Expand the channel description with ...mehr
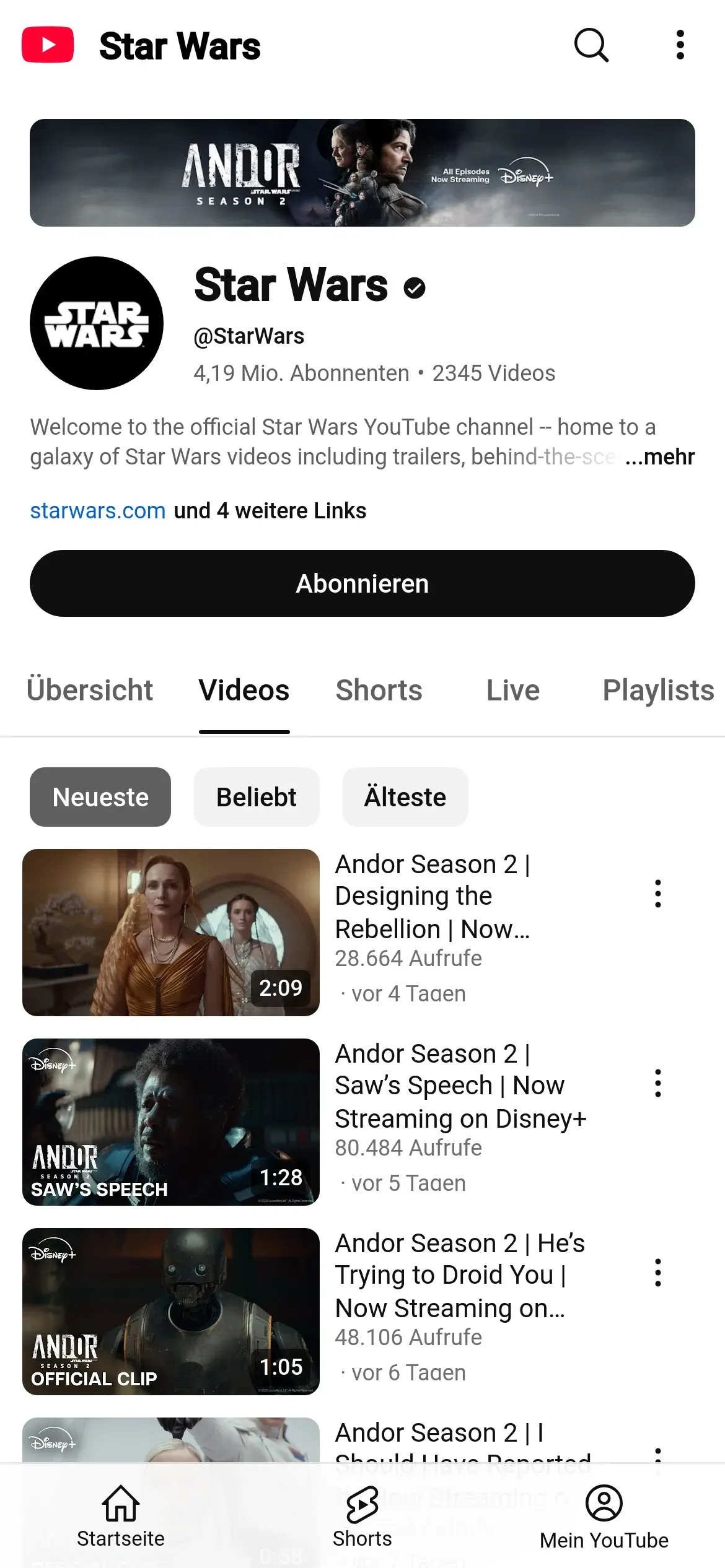The image size is (725, 1568). (x=659, y=457)
